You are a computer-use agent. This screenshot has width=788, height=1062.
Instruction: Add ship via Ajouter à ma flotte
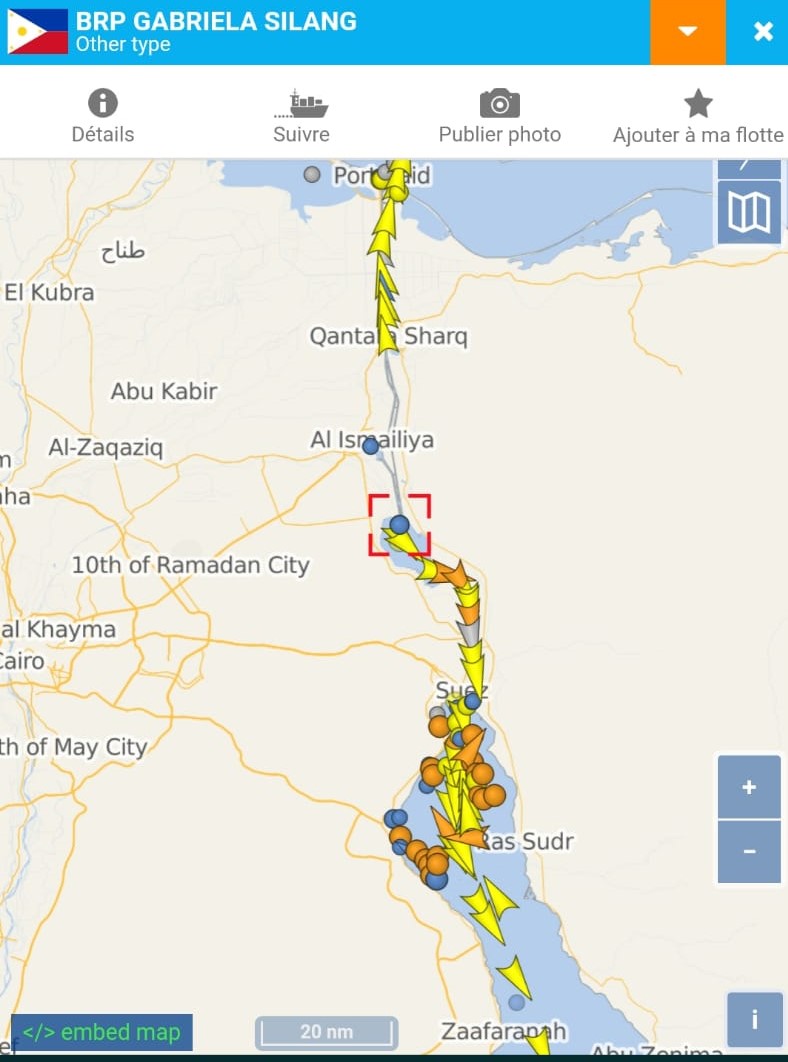coord(697,116)
